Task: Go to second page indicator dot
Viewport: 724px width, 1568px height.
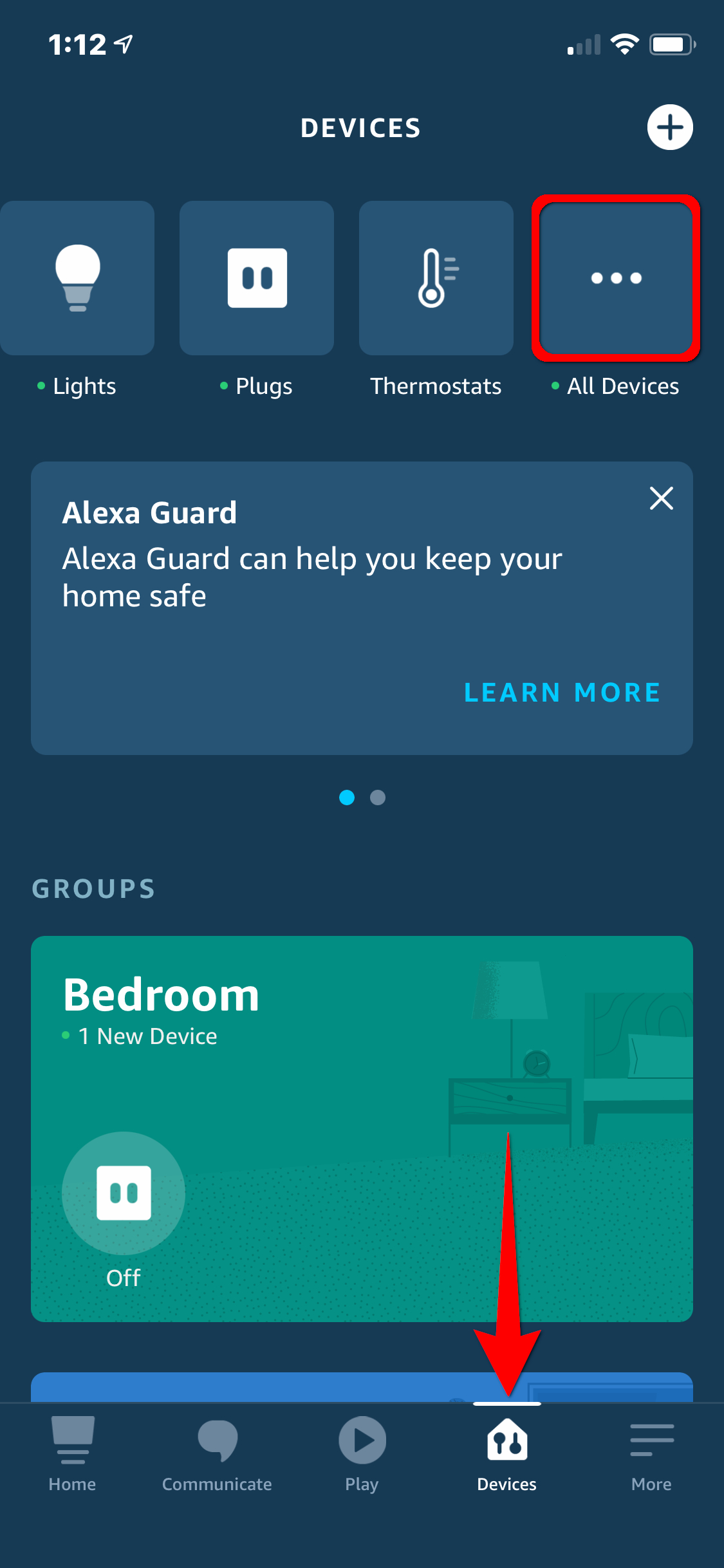Action: coord(378,798)
